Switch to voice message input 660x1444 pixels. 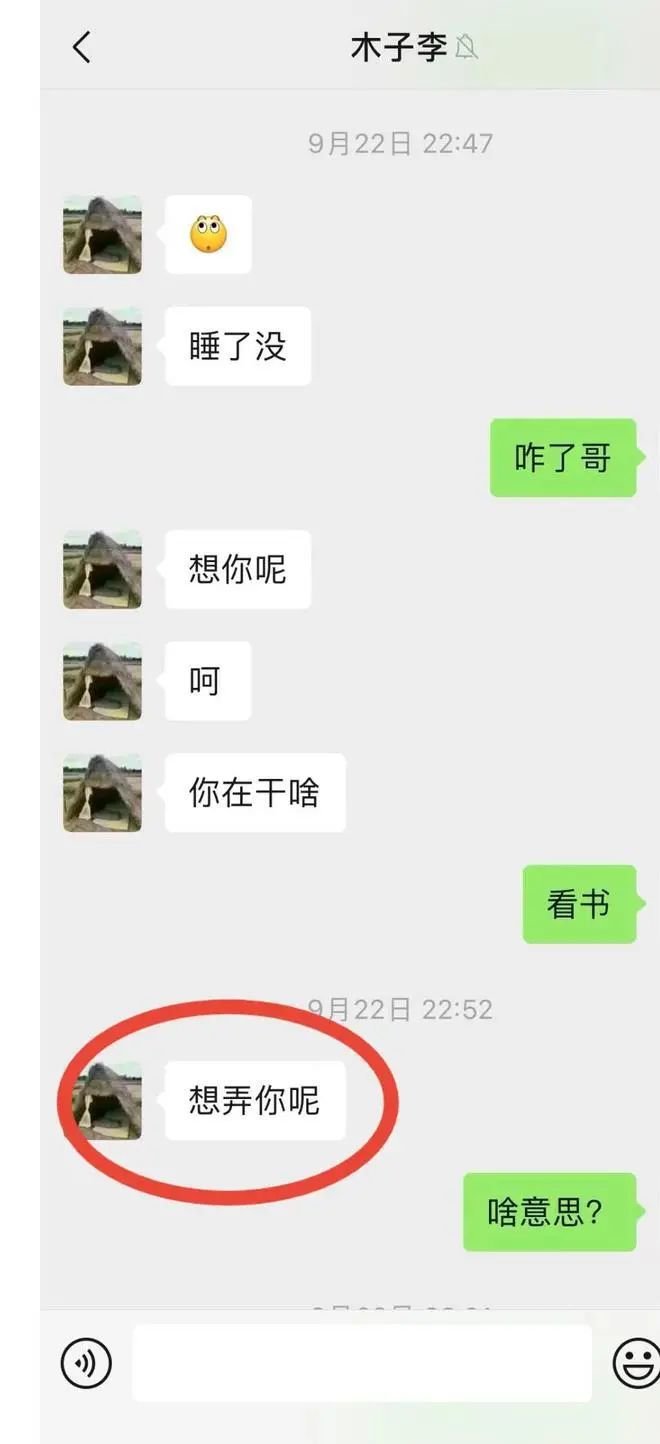(x=86, y=1363)
